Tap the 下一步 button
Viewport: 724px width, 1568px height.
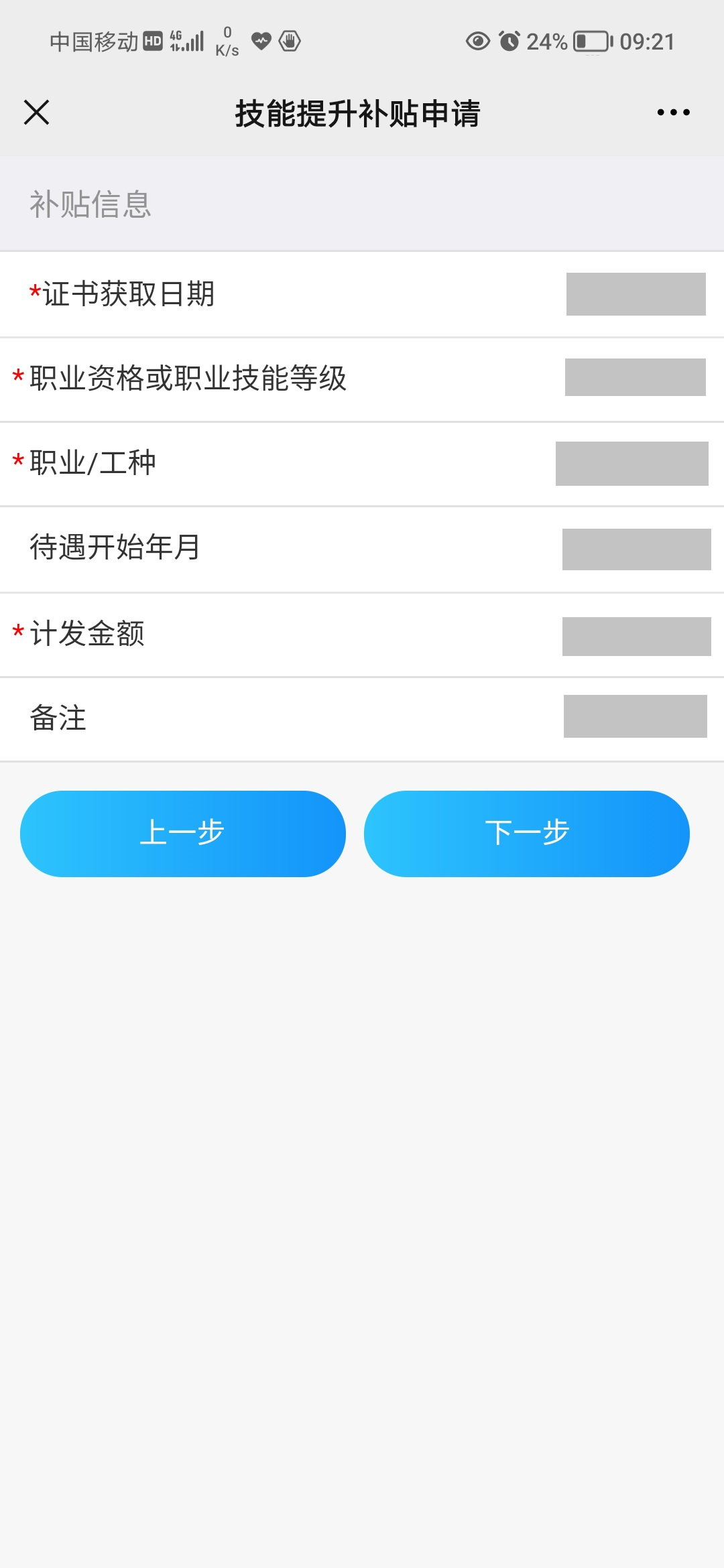coord(527,833)
